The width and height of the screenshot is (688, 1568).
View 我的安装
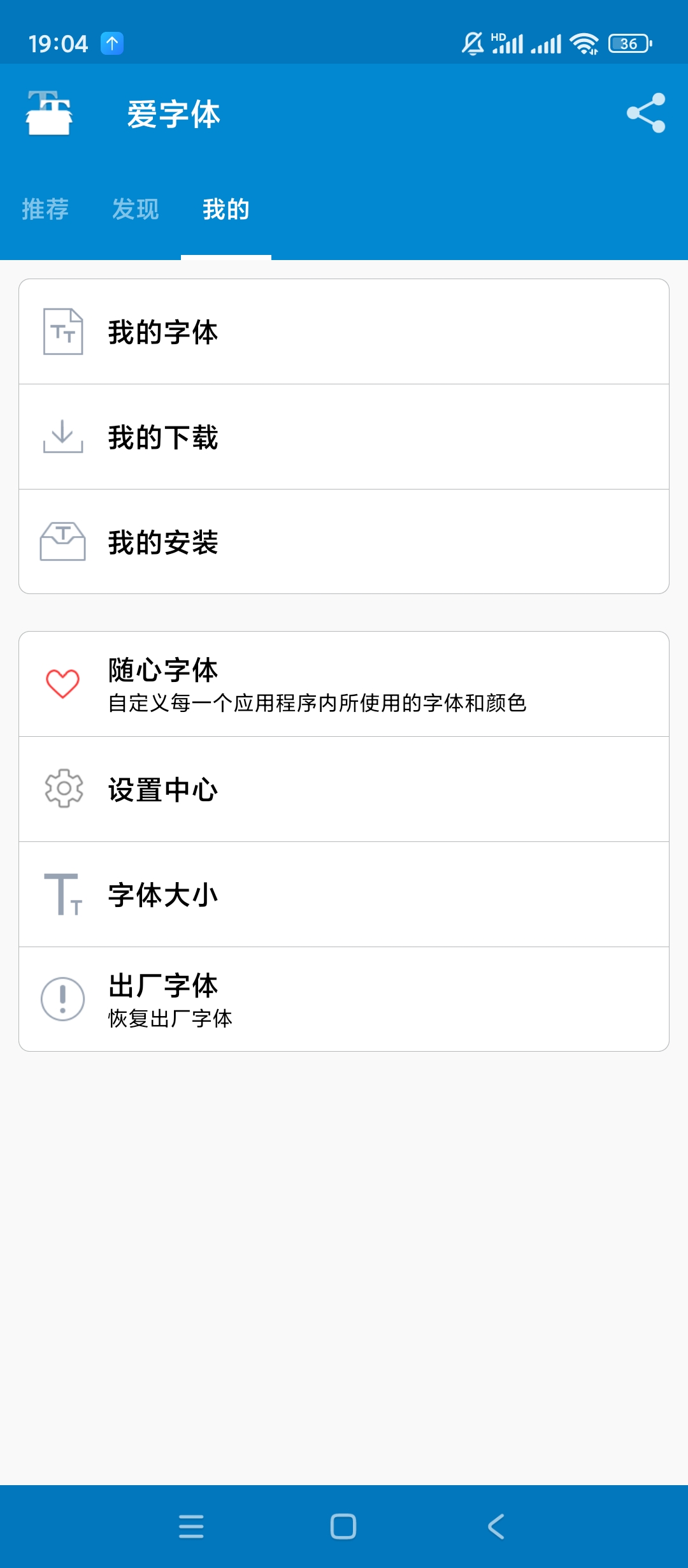(344, 542)
